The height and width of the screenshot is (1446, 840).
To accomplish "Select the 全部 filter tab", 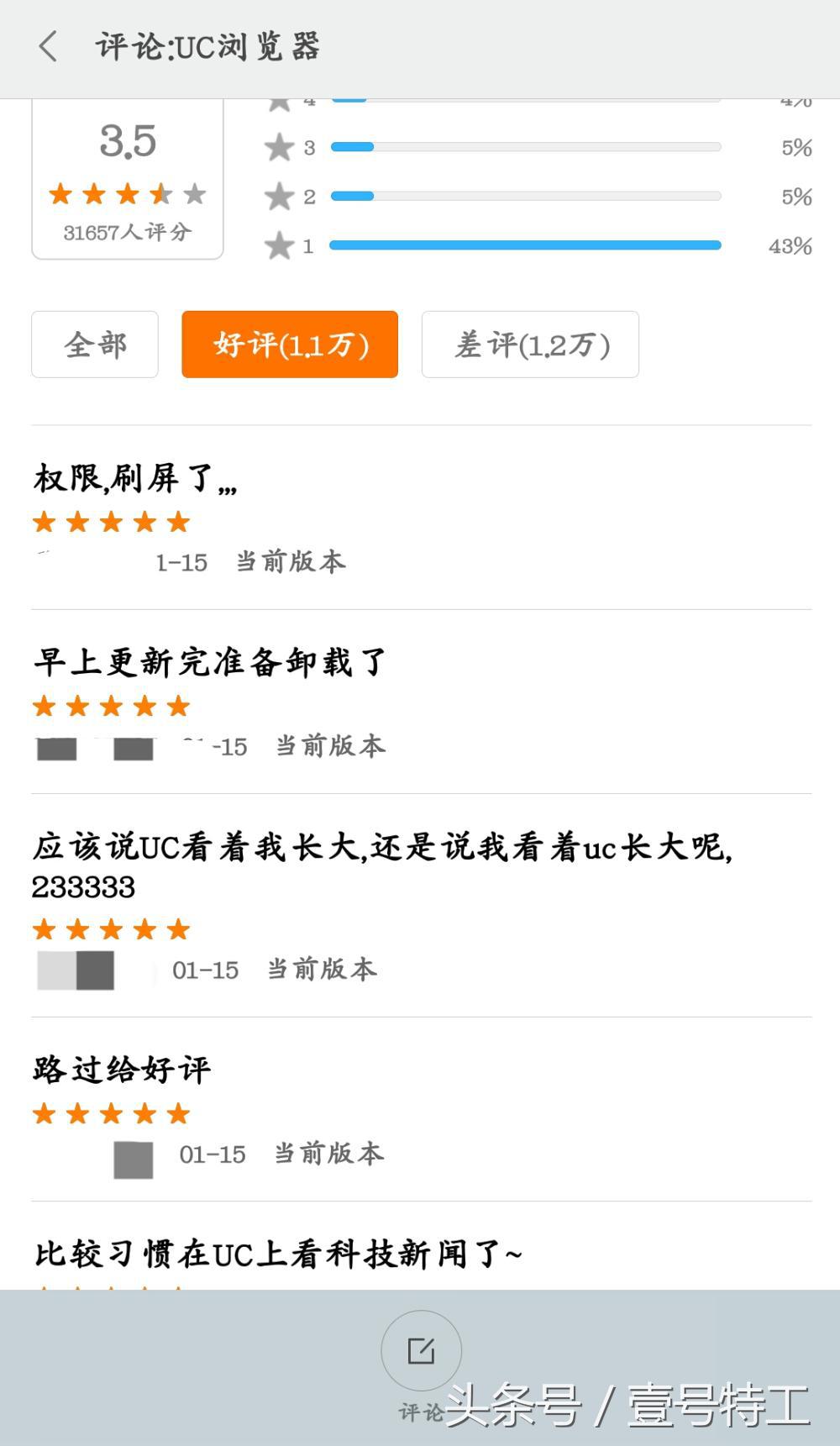I will point(94,344).
